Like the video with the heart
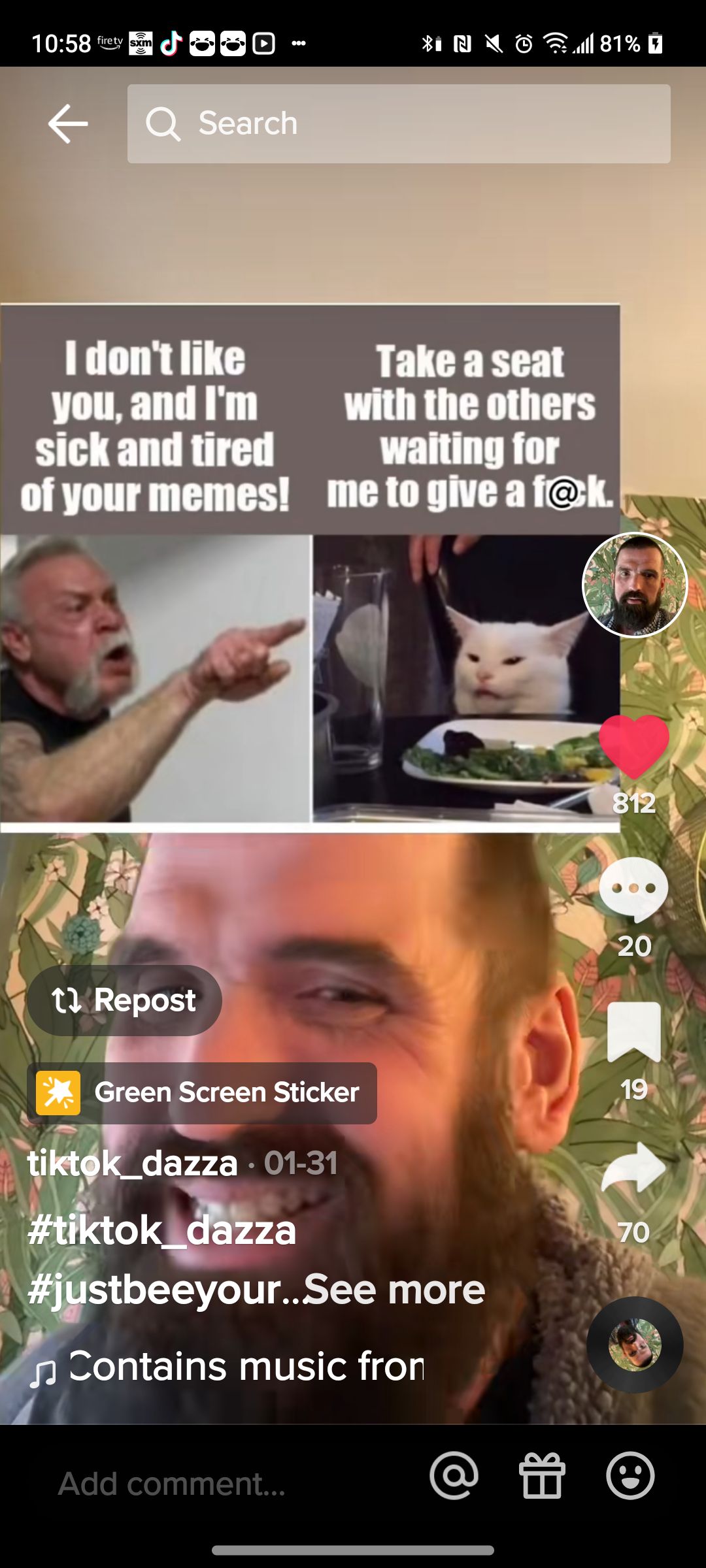 pos(633,746)
